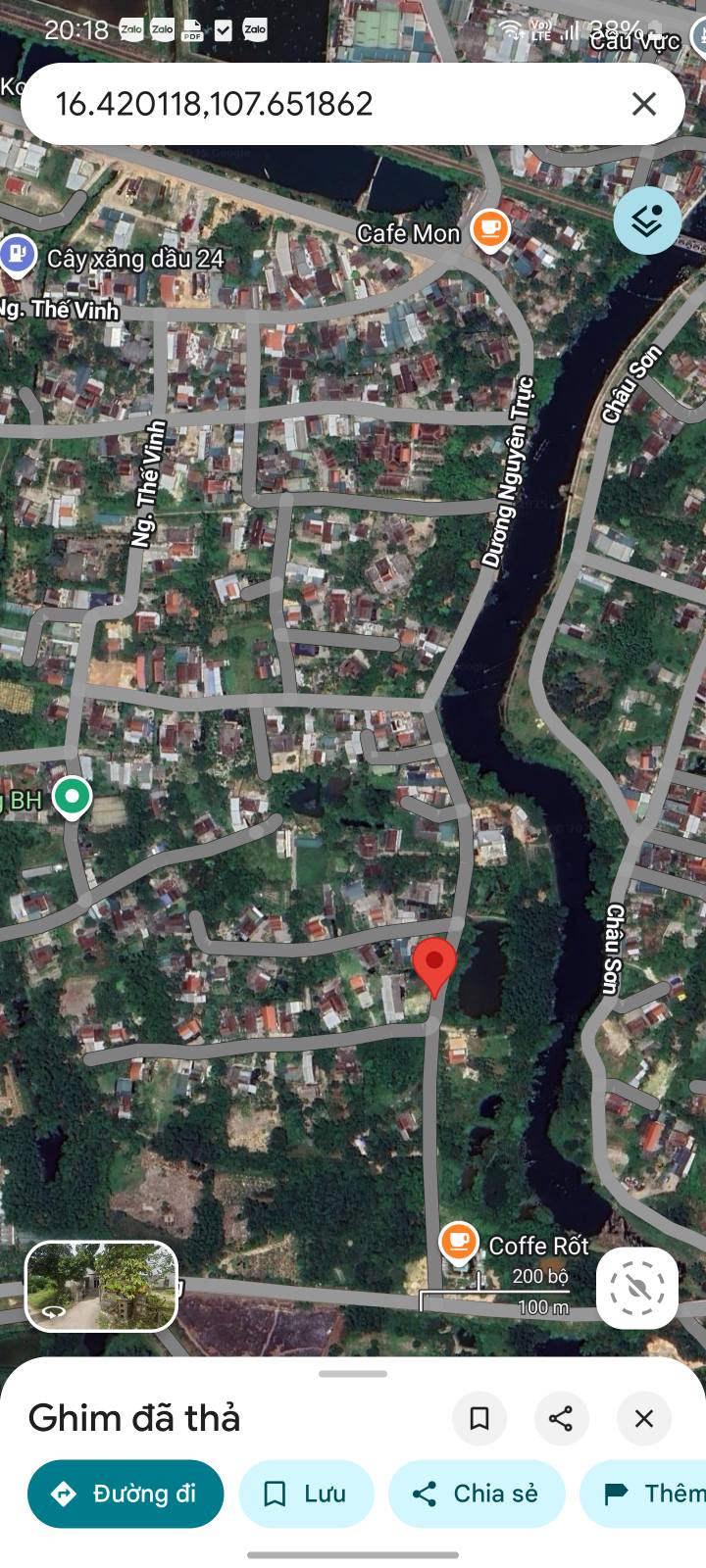This screenshot has height=1568, width=706.
Task: Tap the Lưu save chip
Action: (x=306, y=1494)
